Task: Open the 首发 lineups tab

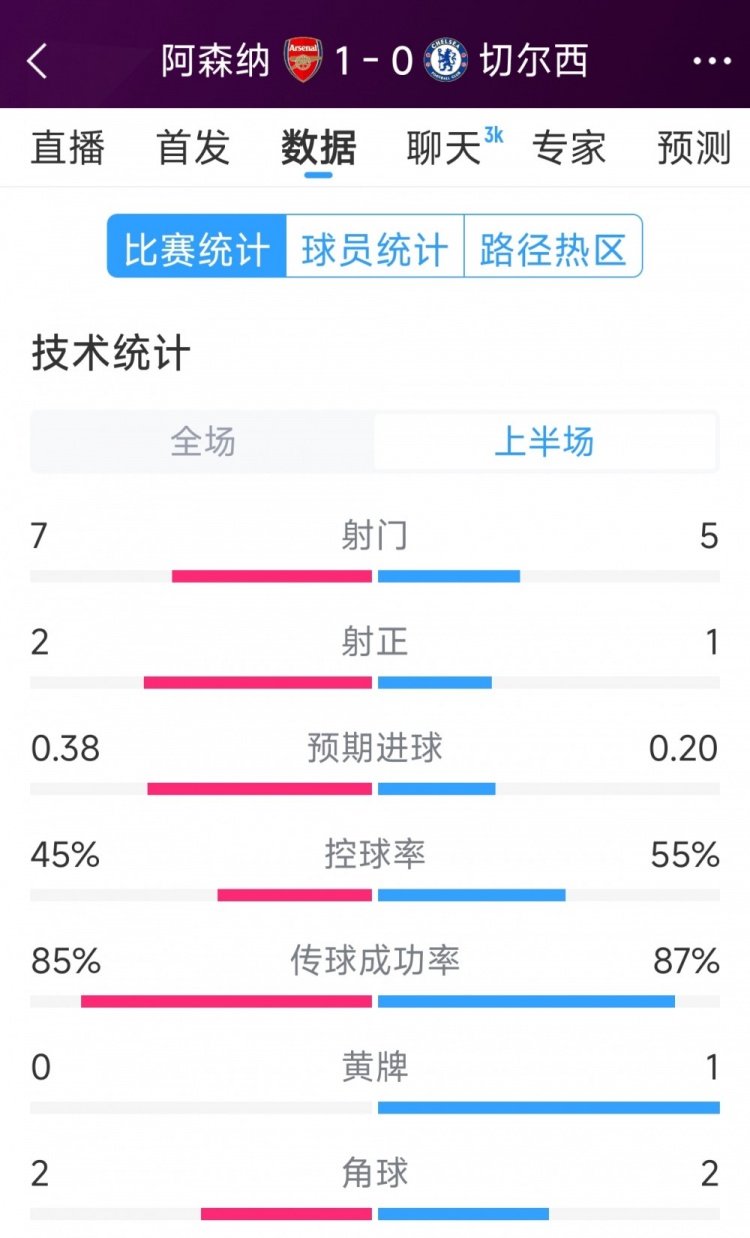Action: [192, 148]
